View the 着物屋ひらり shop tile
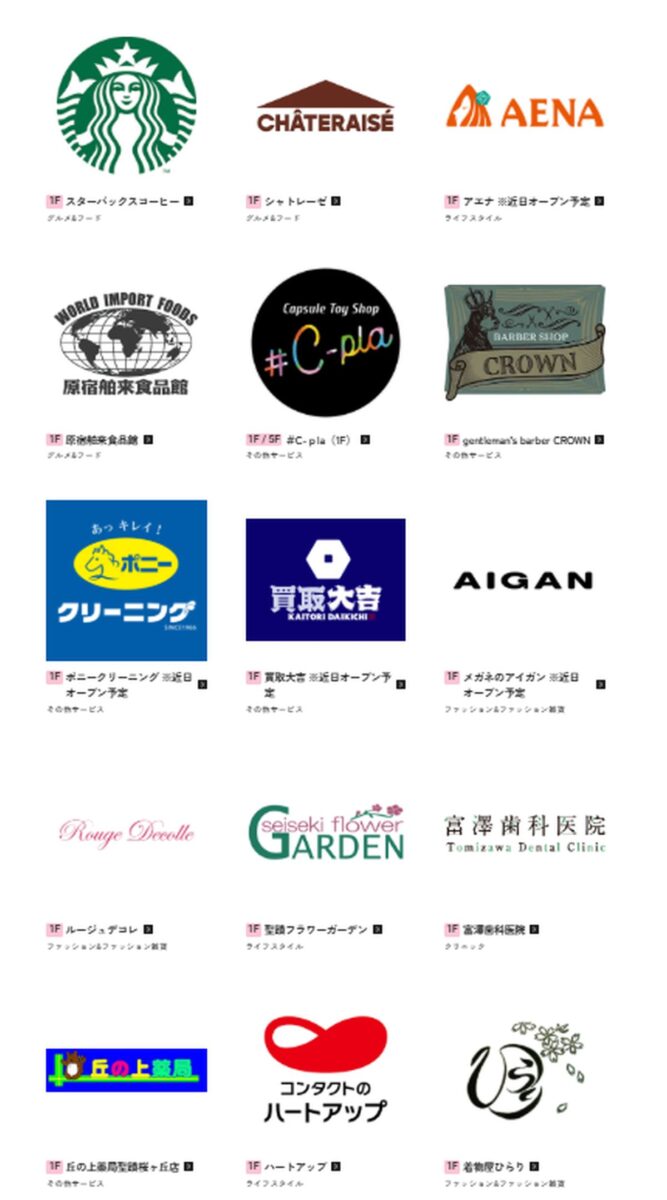Viewport: 667px width, 1200px height. click(525, 1069)
